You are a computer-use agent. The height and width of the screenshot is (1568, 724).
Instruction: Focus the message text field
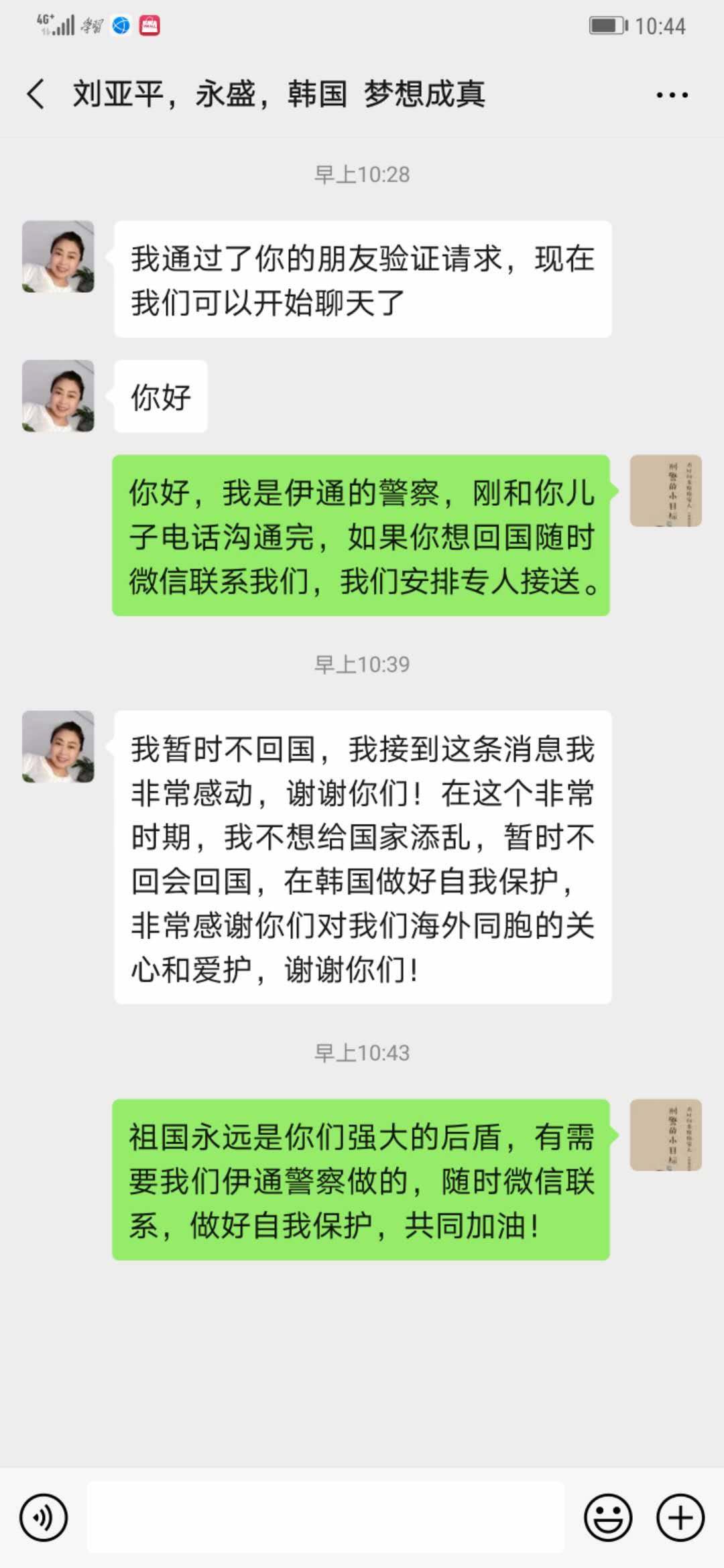(x=325, y=1518)
